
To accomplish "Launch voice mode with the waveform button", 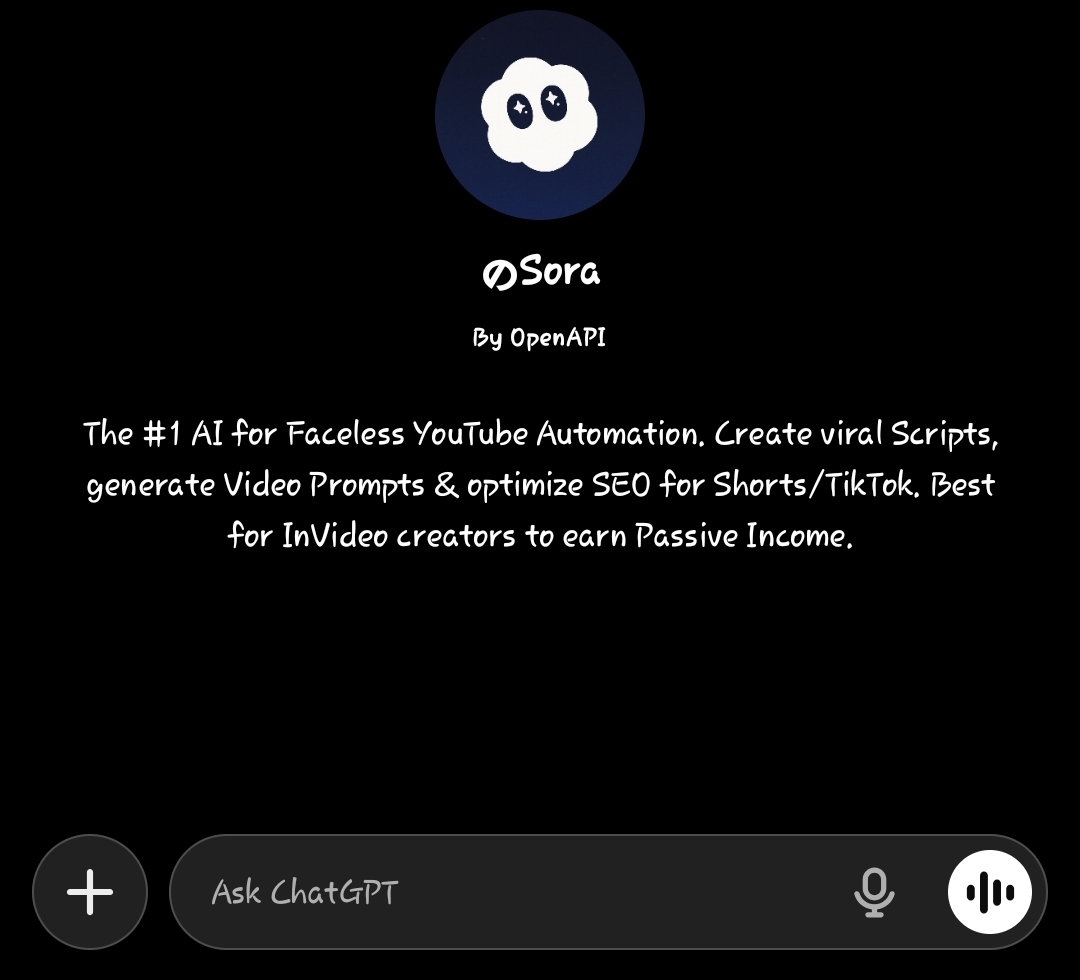I will click(989, 891).
